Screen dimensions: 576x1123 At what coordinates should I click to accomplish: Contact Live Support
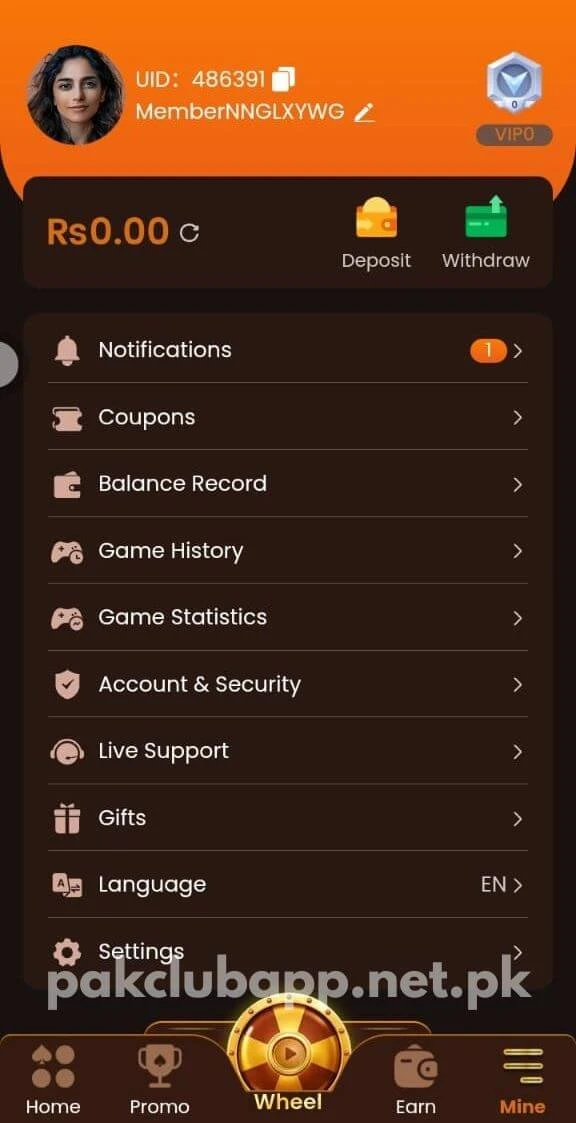click(288, 751)
